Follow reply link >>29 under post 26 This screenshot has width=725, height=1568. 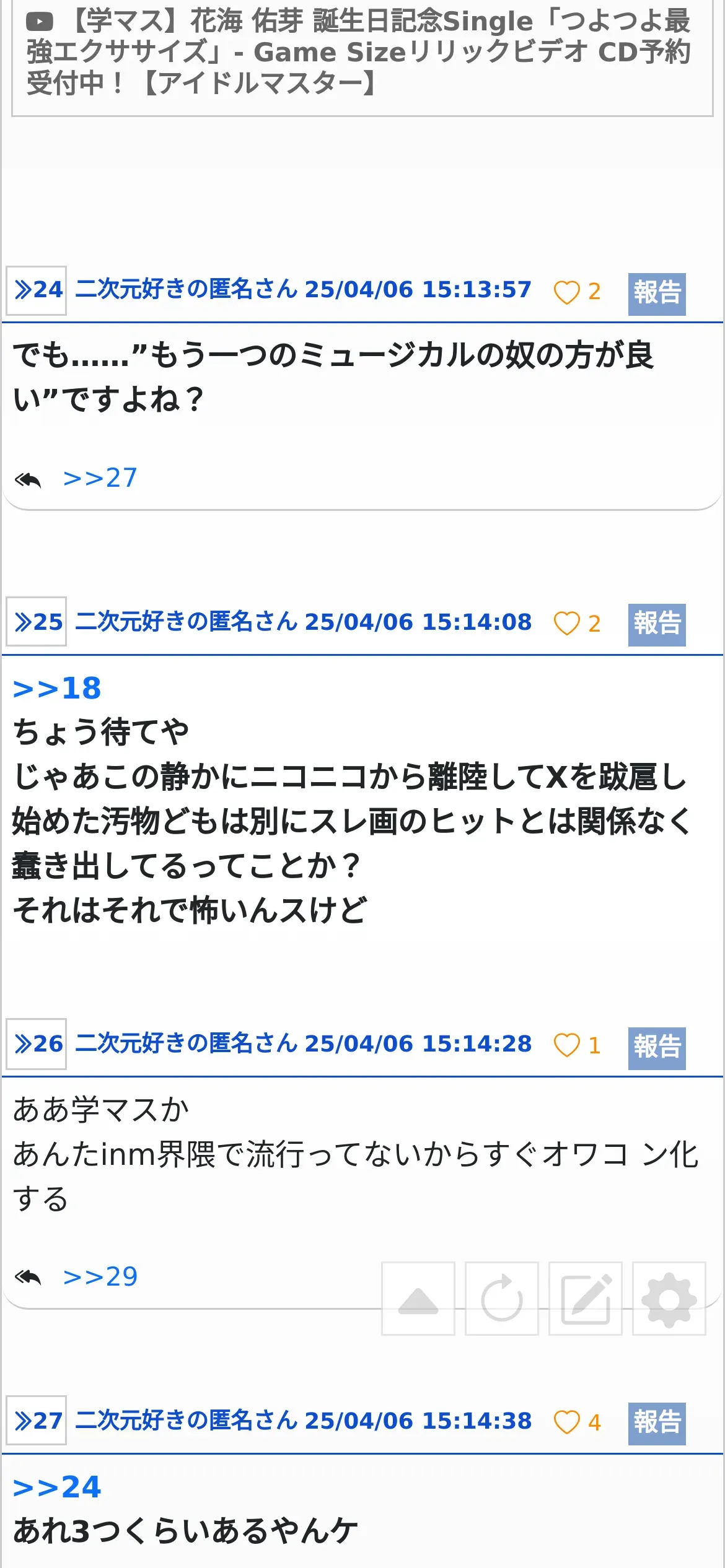(100, 1277)
